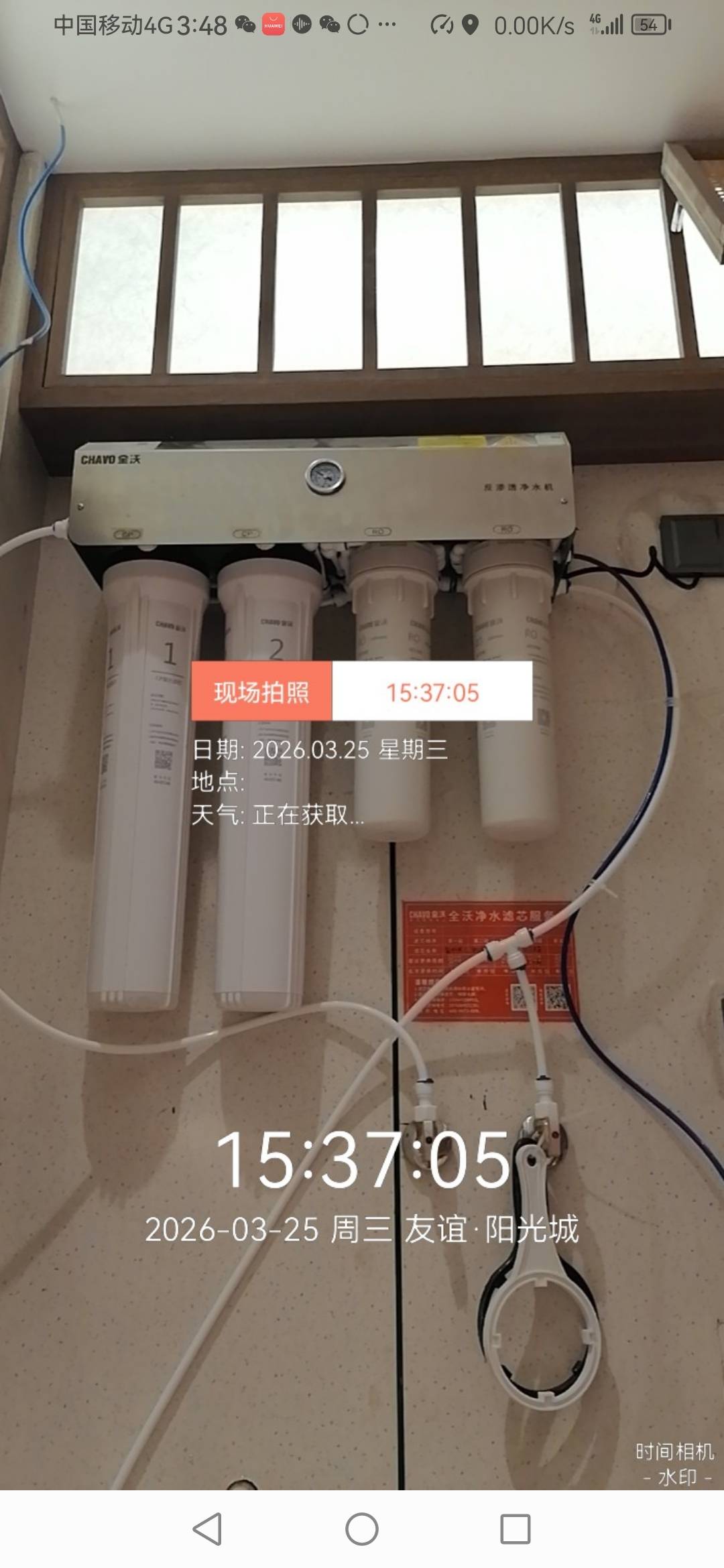Return to the home screen
Screen dimensions: 724x1568
tap(362, 1529)
